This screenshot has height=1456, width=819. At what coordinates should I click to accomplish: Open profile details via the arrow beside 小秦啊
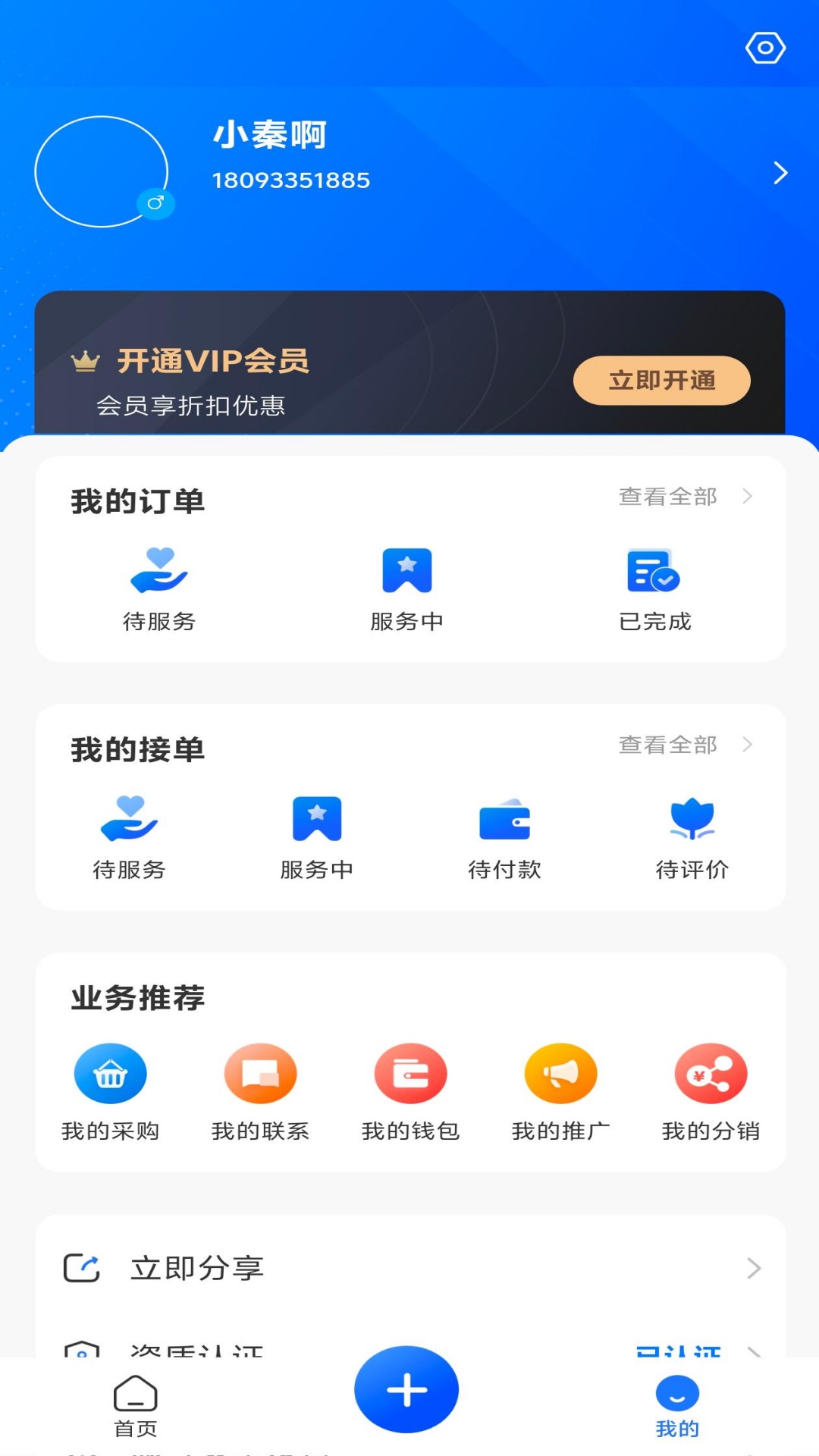coord(780,174)
